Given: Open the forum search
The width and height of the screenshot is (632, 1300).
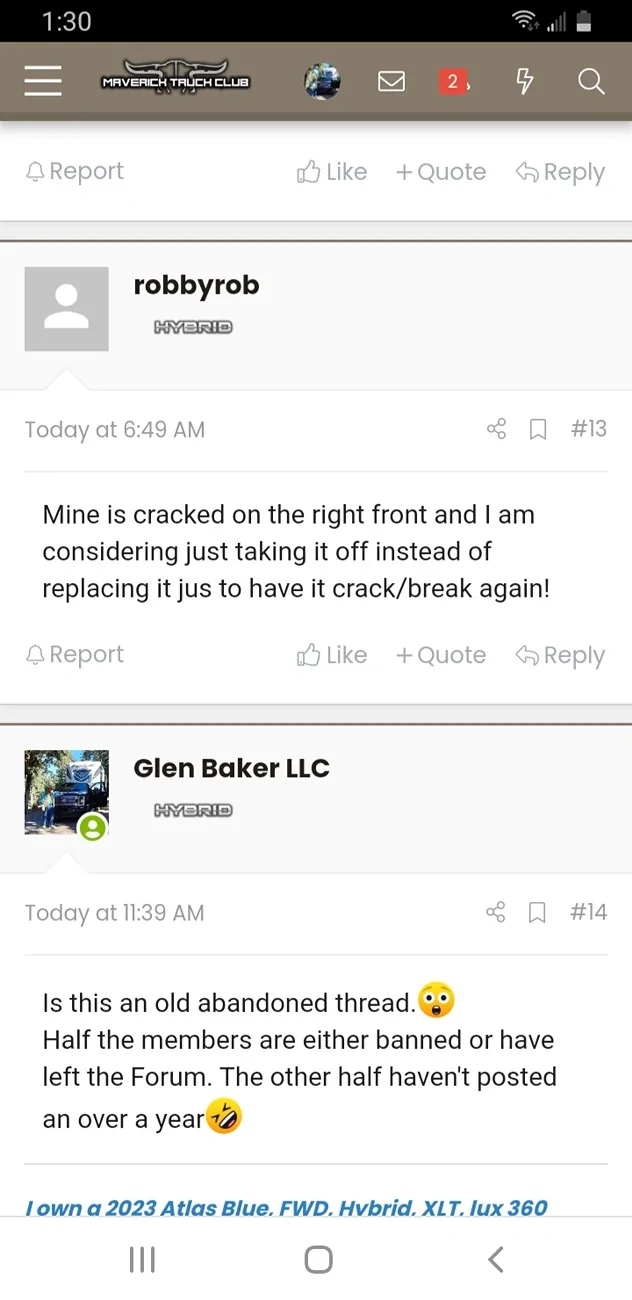Looking at the screenshot, I should click(591, 81).
